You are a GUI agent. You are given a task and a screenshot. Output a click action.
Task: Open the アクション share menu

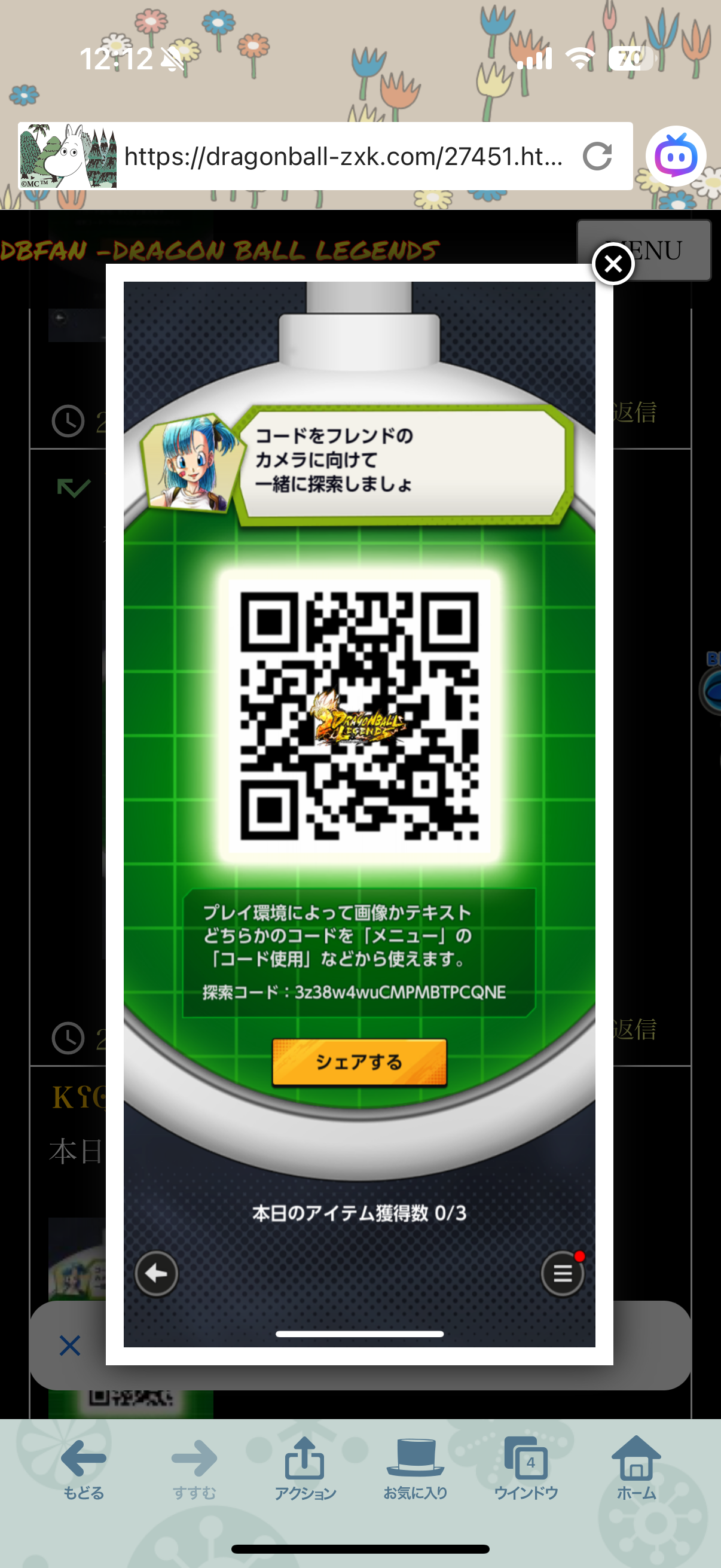(304, 1468)
